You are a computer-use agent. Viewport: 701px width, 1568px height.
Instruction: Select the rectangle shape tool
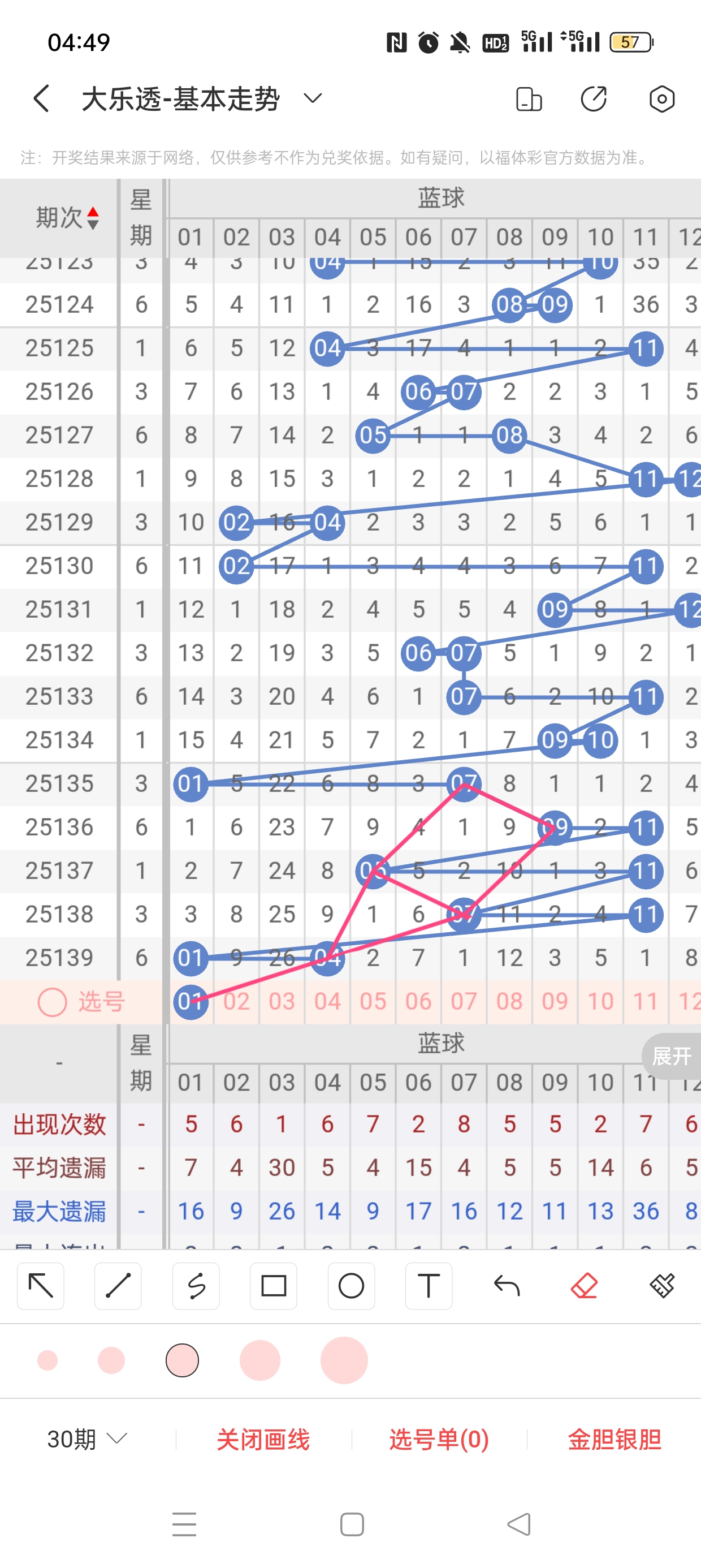coord(273,1286)
